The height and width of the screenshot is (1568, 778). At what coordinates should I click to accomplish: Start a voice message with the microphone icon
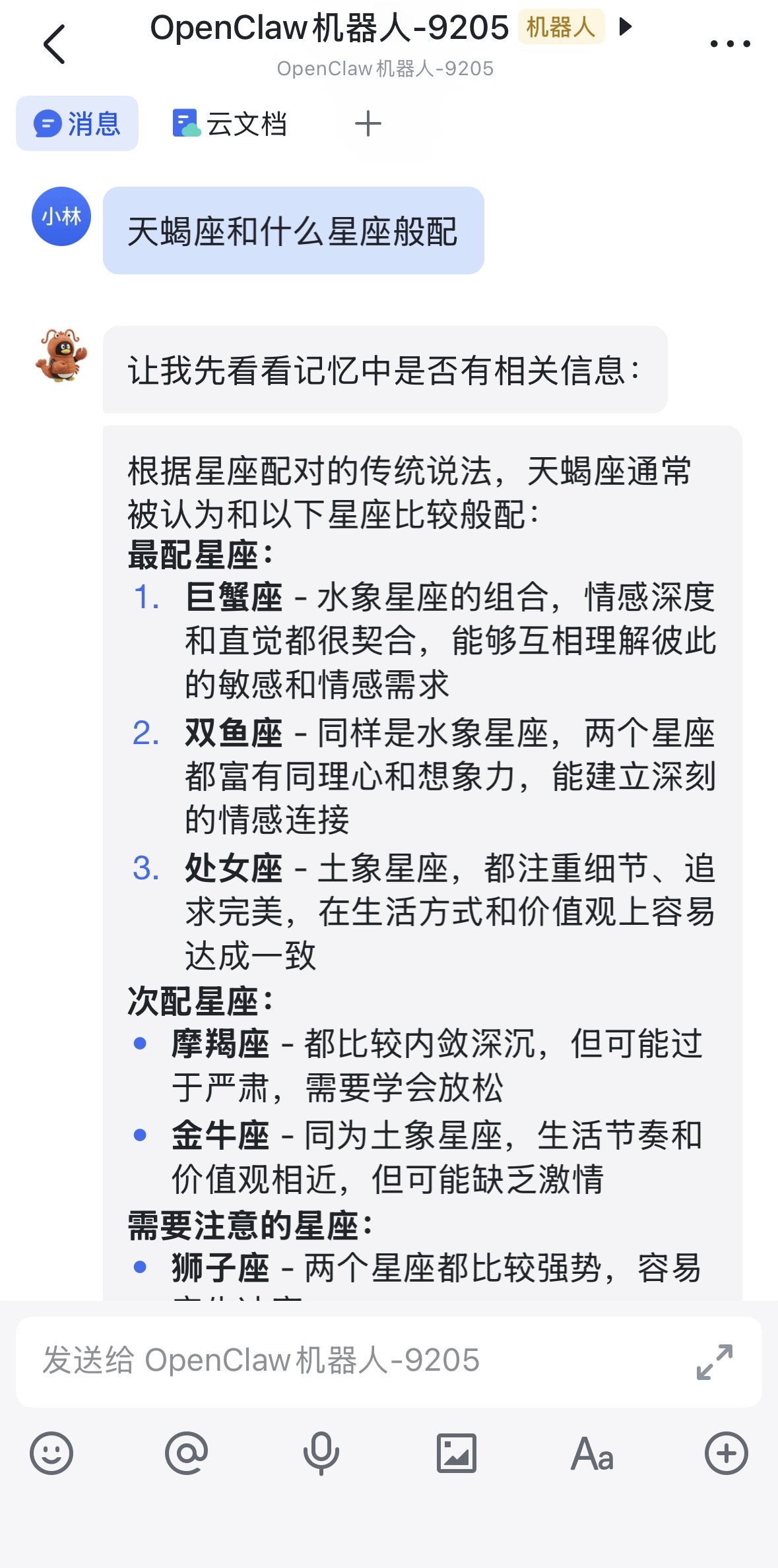(x=321, y=1455)
